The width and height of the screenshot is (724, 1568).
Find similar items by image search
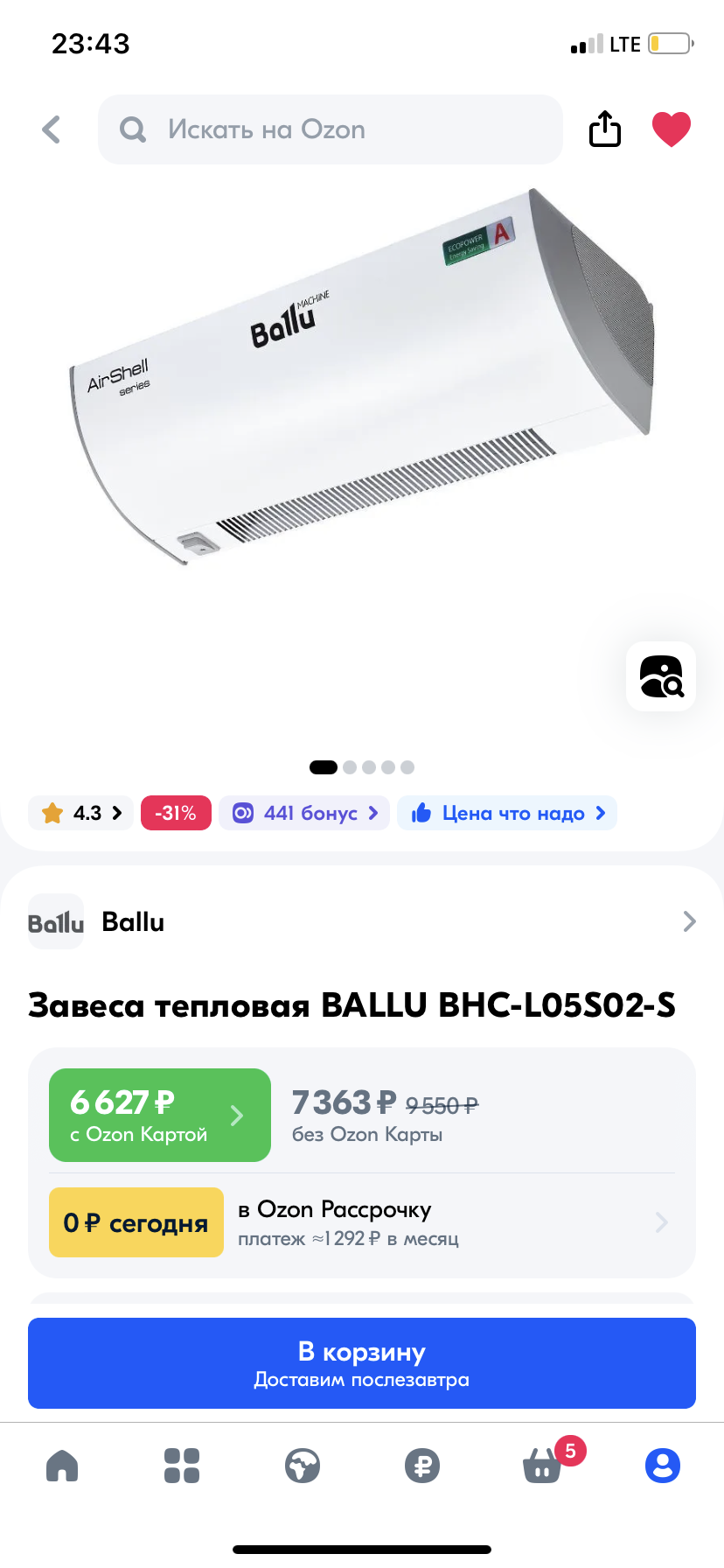661,676
